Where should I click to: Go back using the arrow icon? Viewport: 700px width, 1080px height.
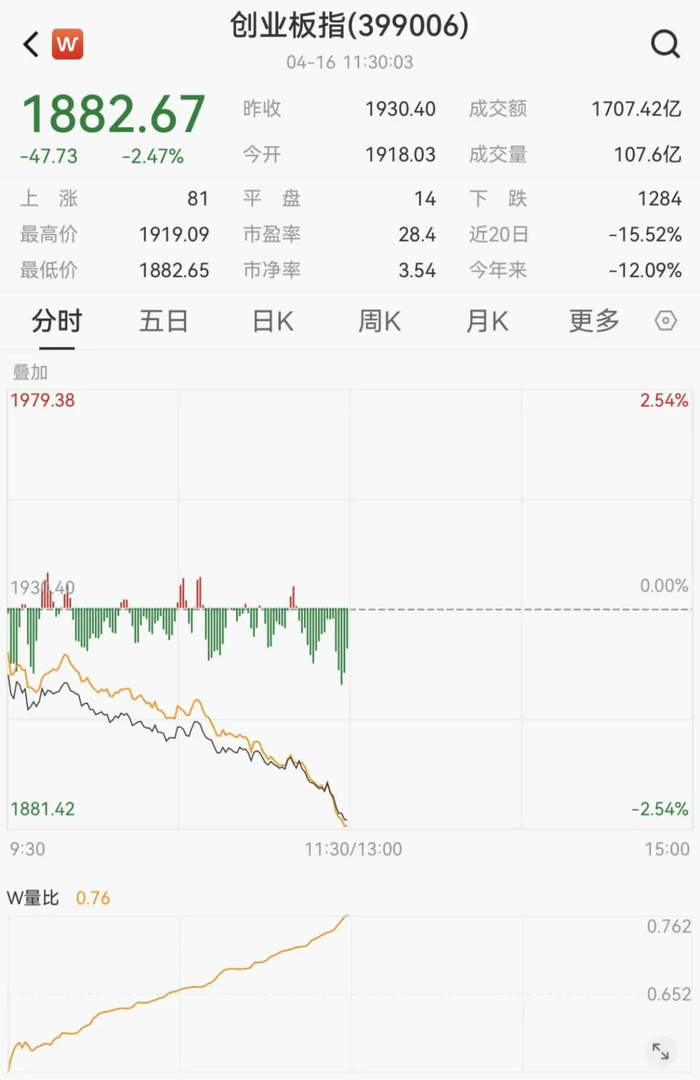[x=31, y=44]
